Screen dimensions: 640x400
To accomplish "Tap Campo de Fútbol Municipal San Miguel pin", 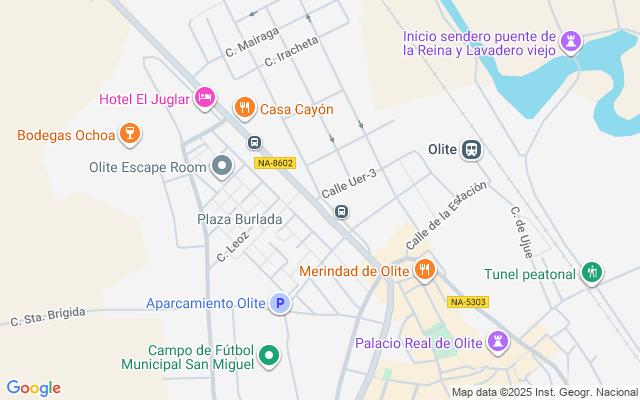I will pyautogui.click(x=268, y=355).
